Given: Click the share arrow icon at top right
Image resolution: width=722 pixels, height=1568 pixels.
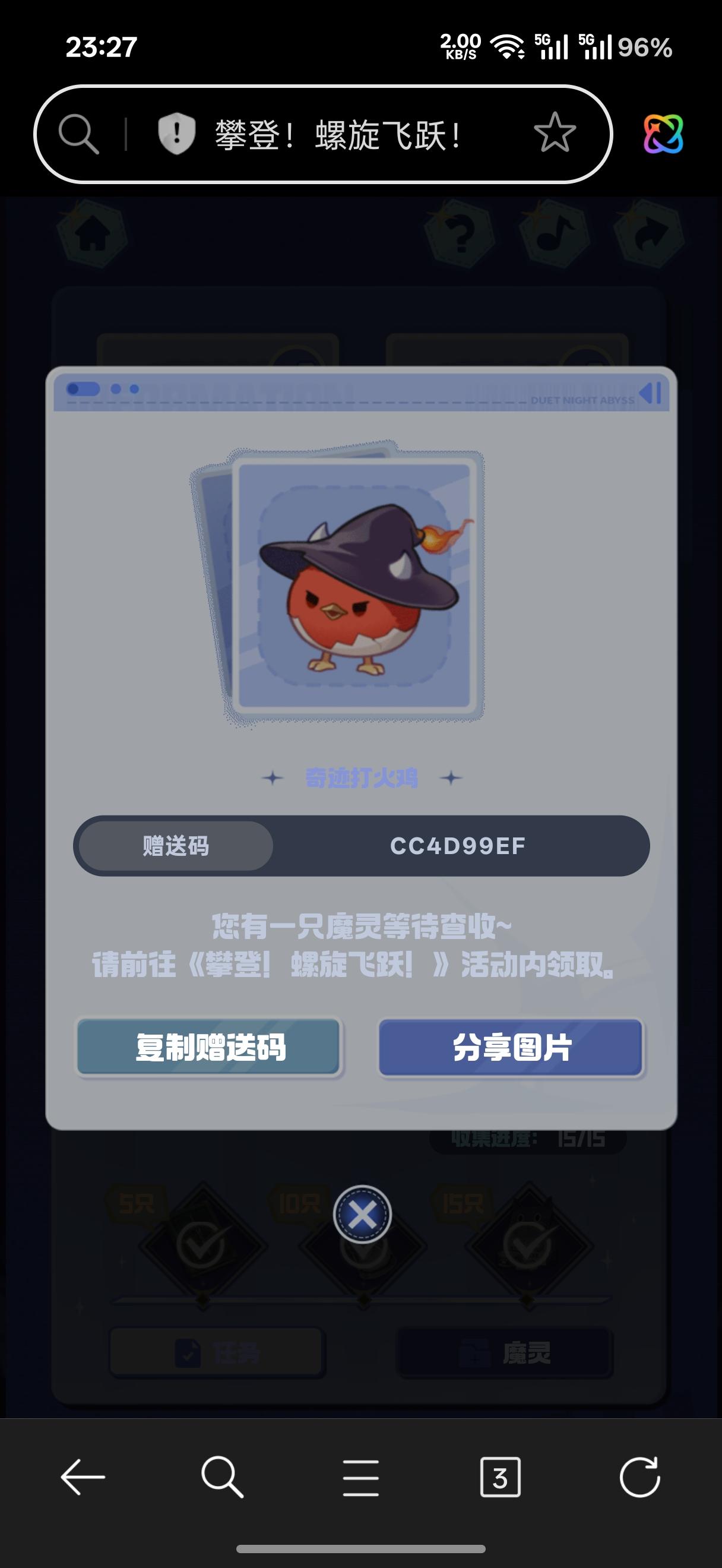Looking at the screenshot, I should click(648, 233).
